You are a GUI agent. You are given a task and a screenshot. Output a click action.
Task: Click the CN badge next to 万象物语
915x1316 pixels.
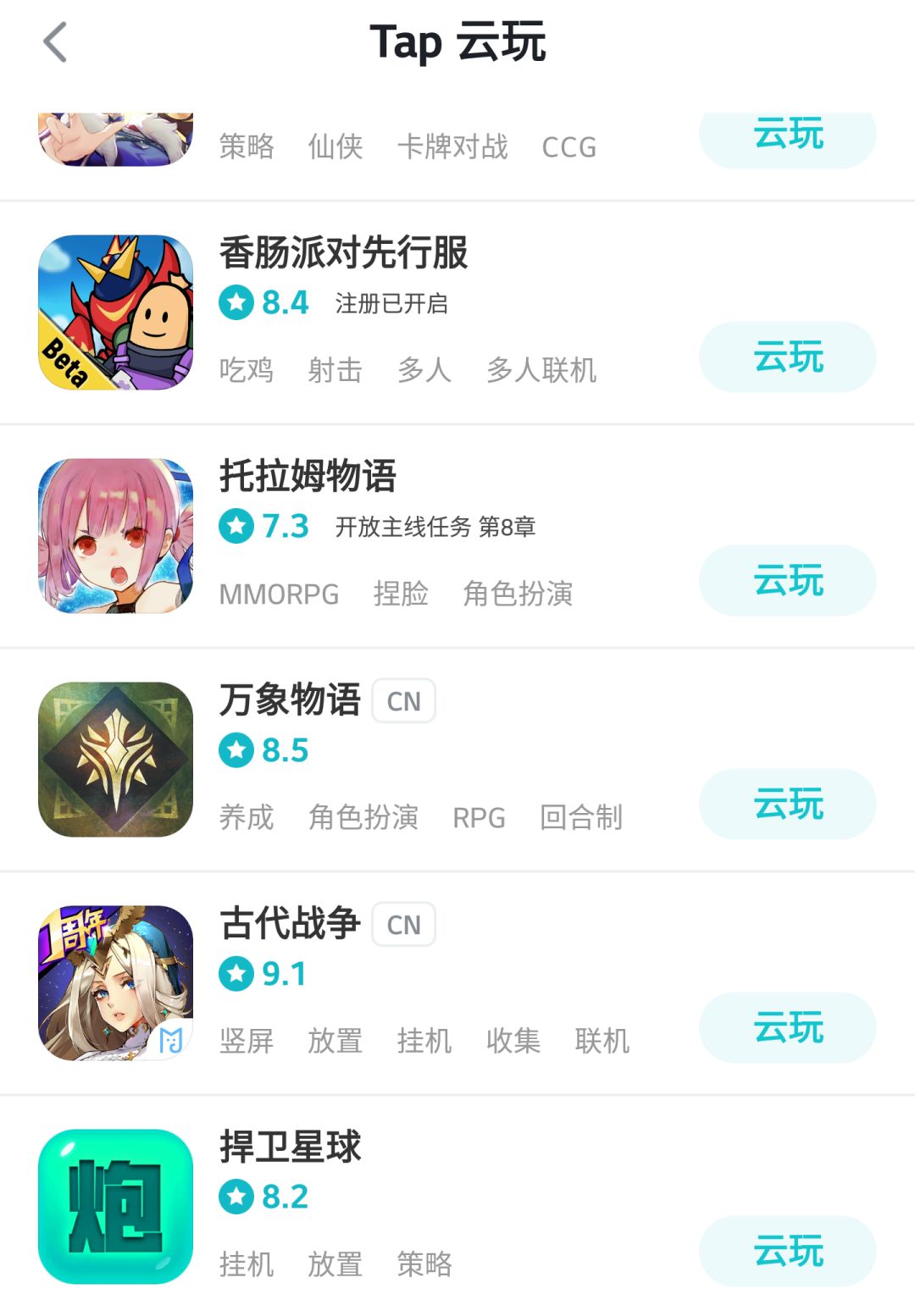403,701
